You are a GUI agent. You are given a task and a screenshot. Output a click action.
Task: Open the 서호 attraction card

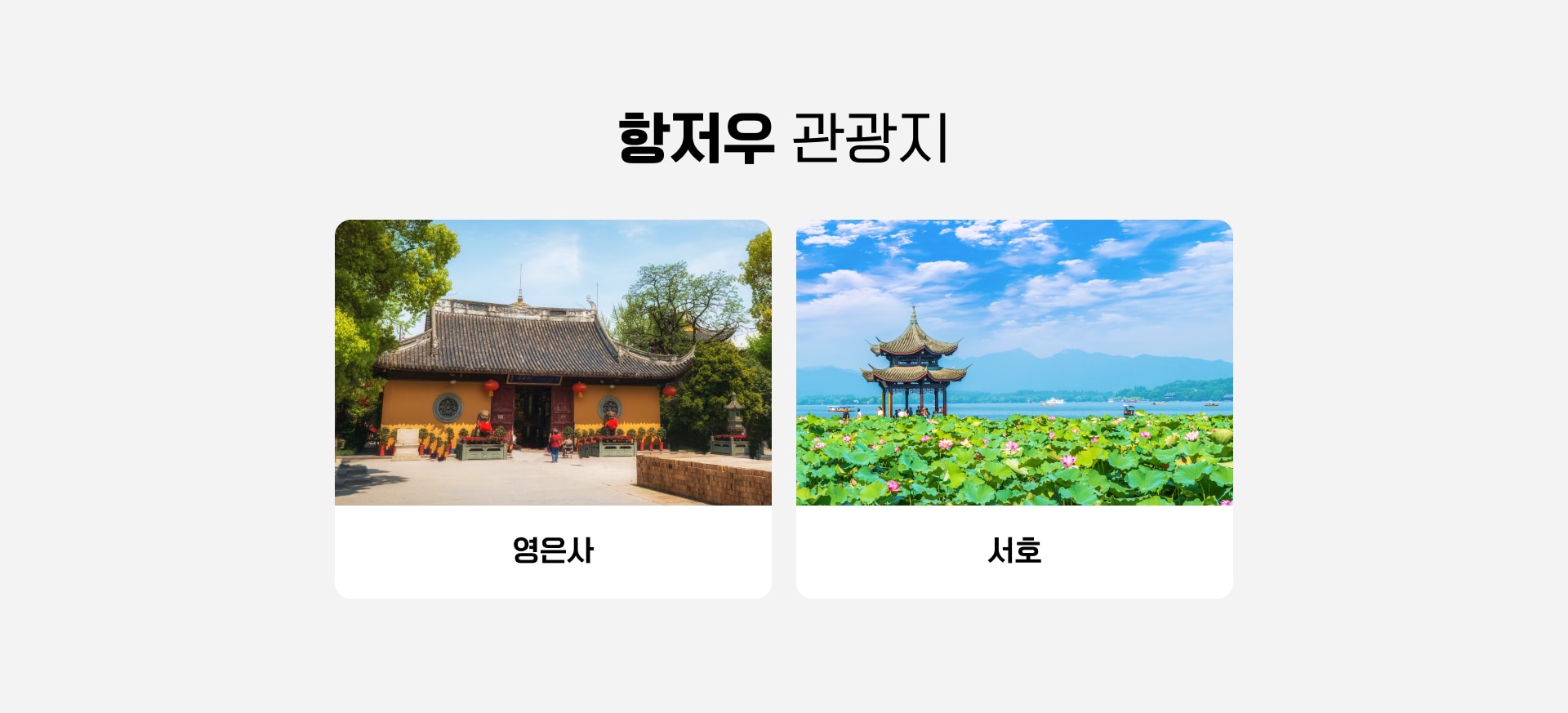tap(1014, 408)
